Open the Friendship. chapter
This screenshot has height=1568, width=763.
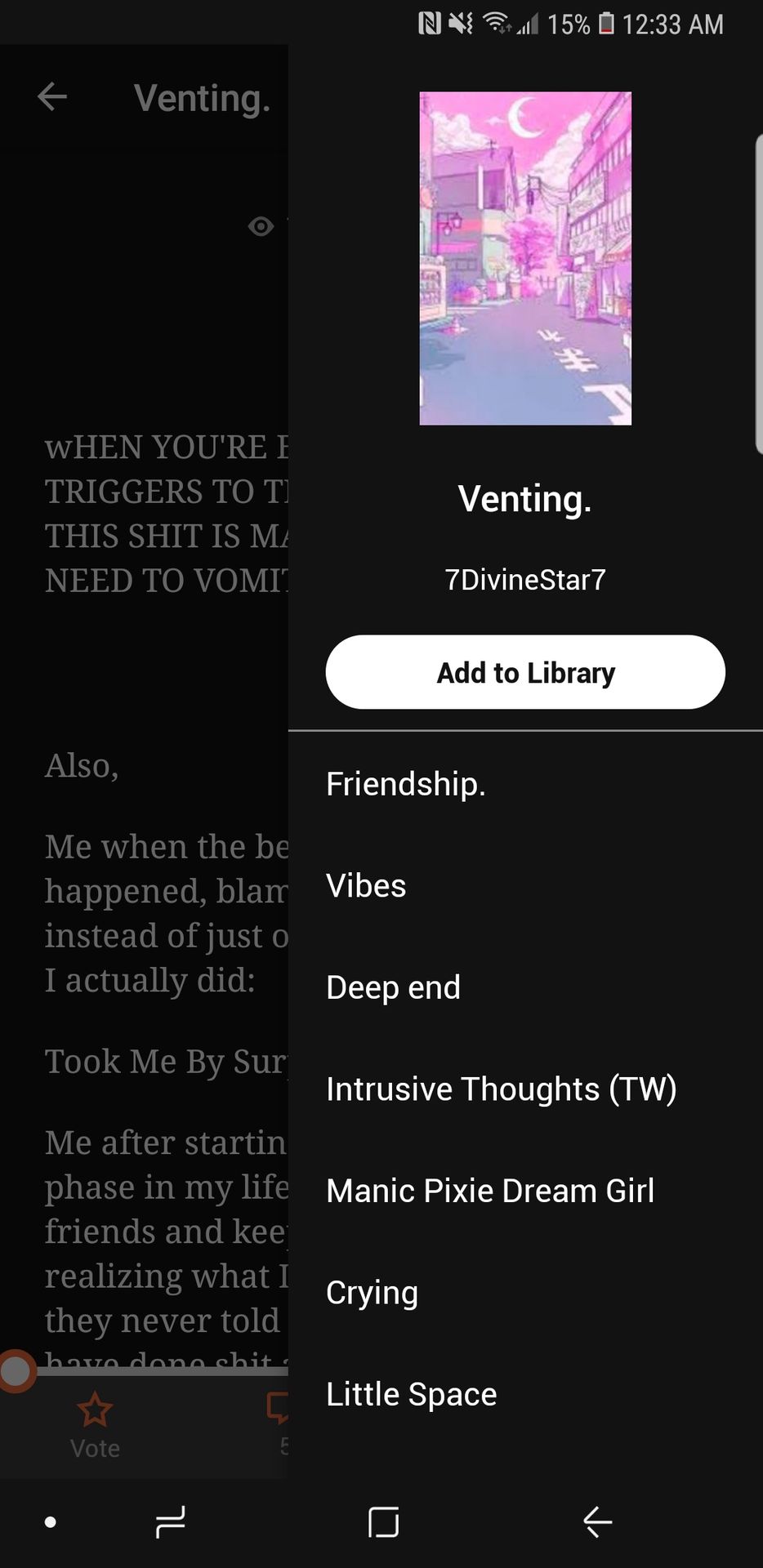406,784
